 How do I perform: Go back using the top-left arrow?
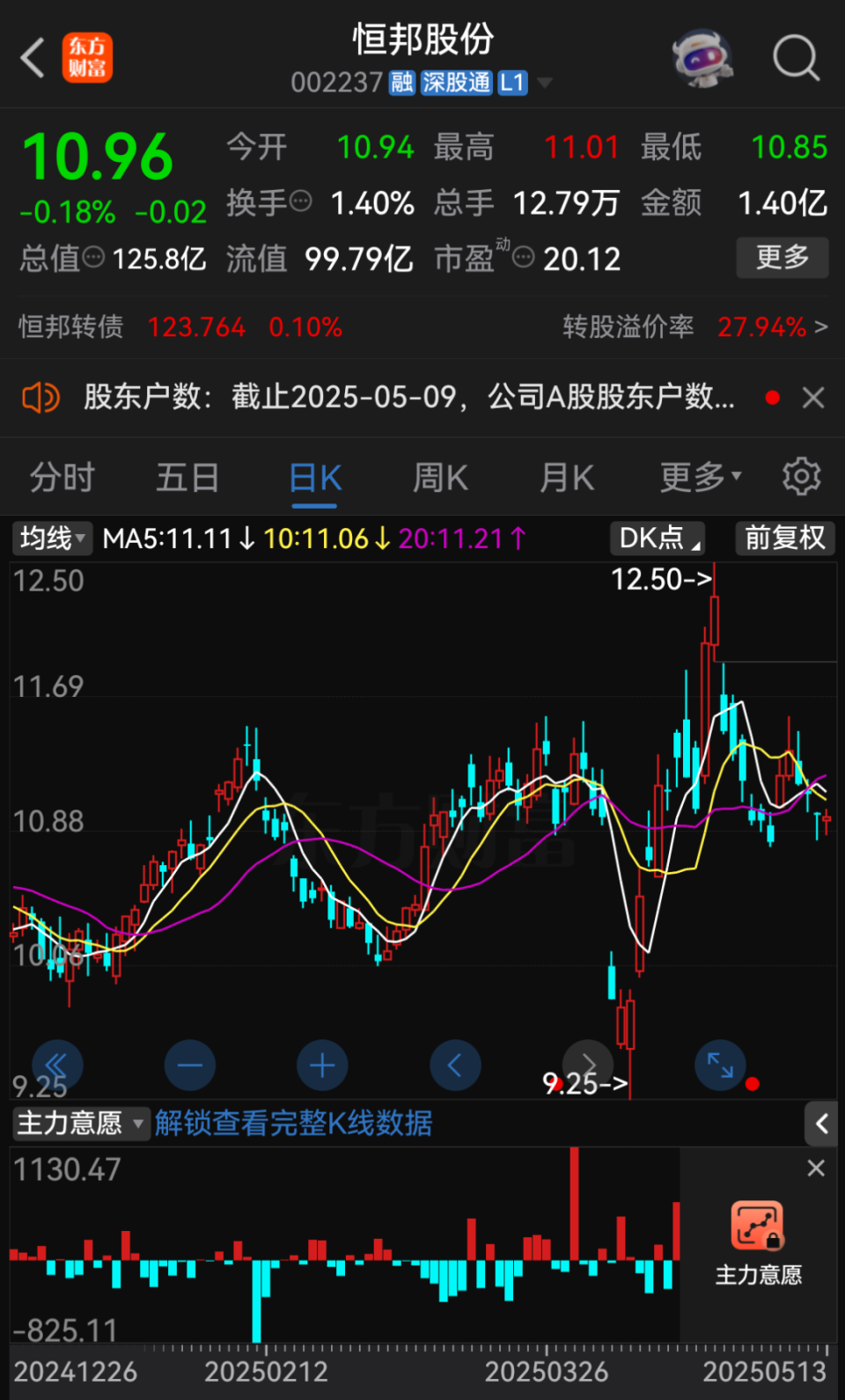coord(33,58)
